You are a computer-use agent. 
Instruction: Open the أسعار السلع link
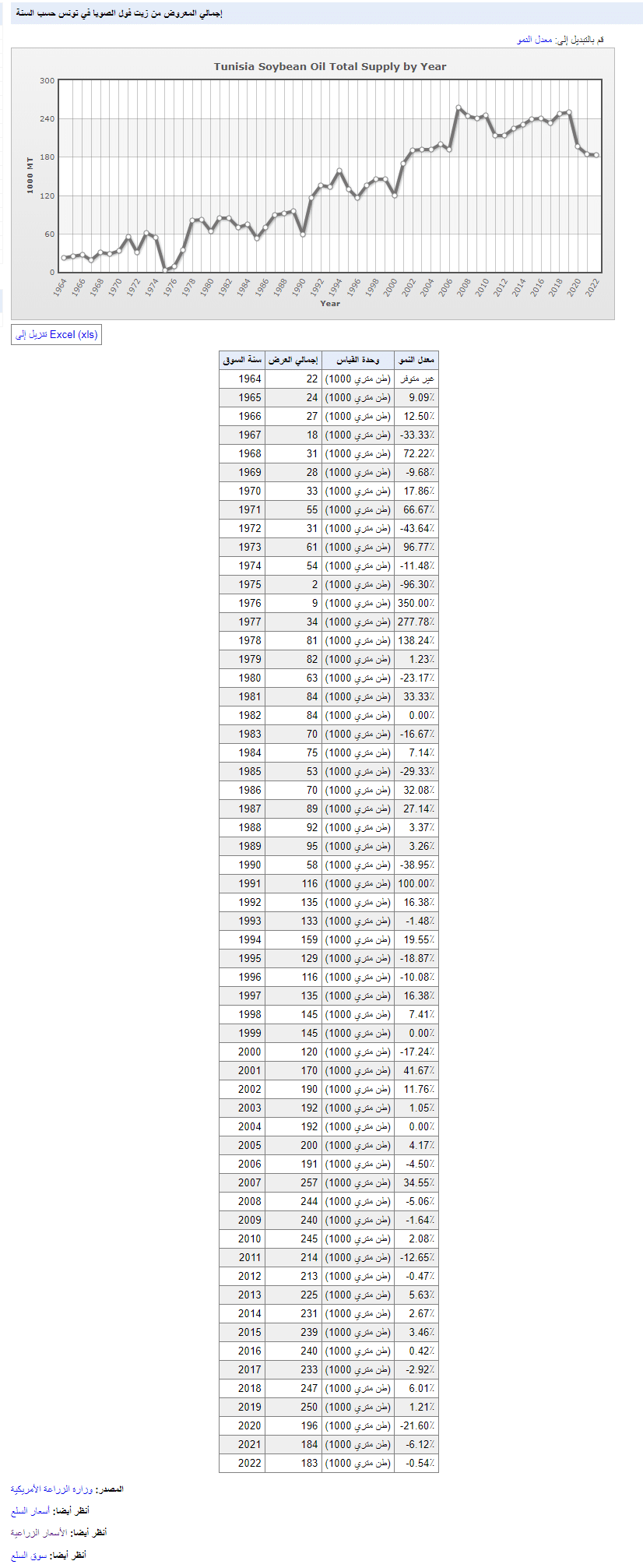pos(30,1510)
